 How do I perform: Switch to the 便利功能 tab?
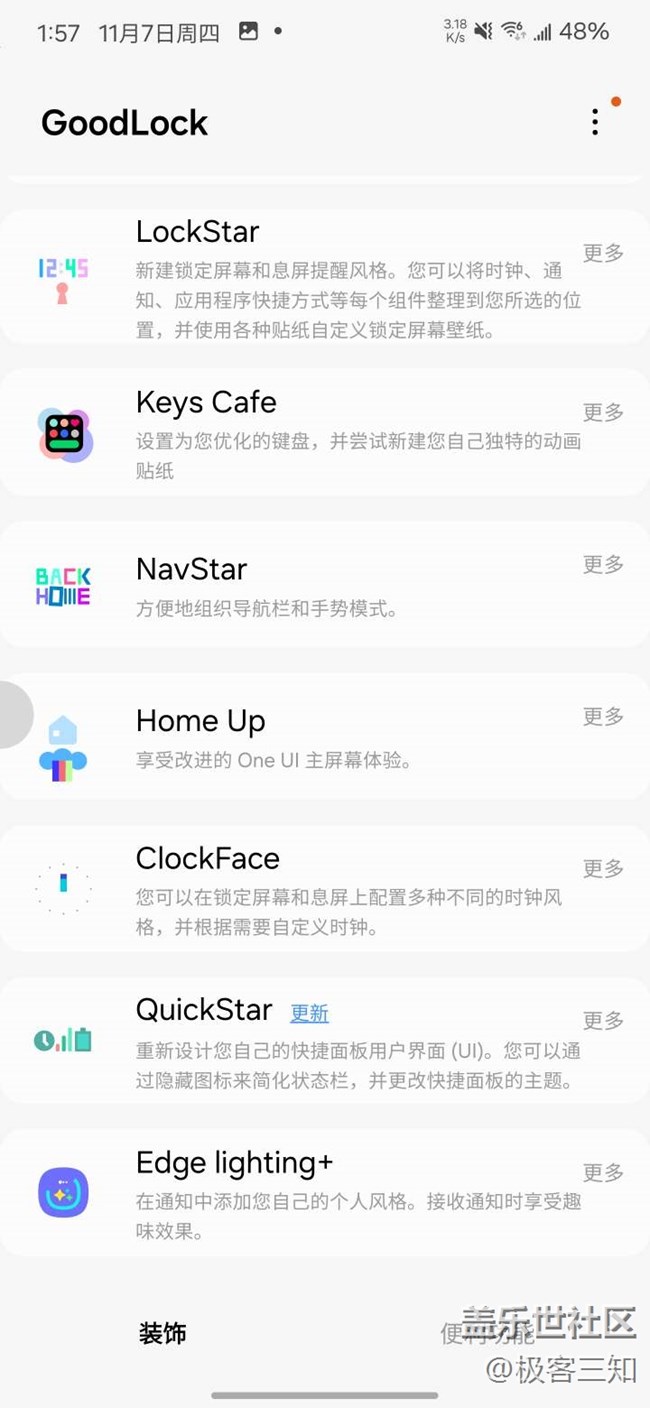pyautogui.click(x=487, y=1333)
